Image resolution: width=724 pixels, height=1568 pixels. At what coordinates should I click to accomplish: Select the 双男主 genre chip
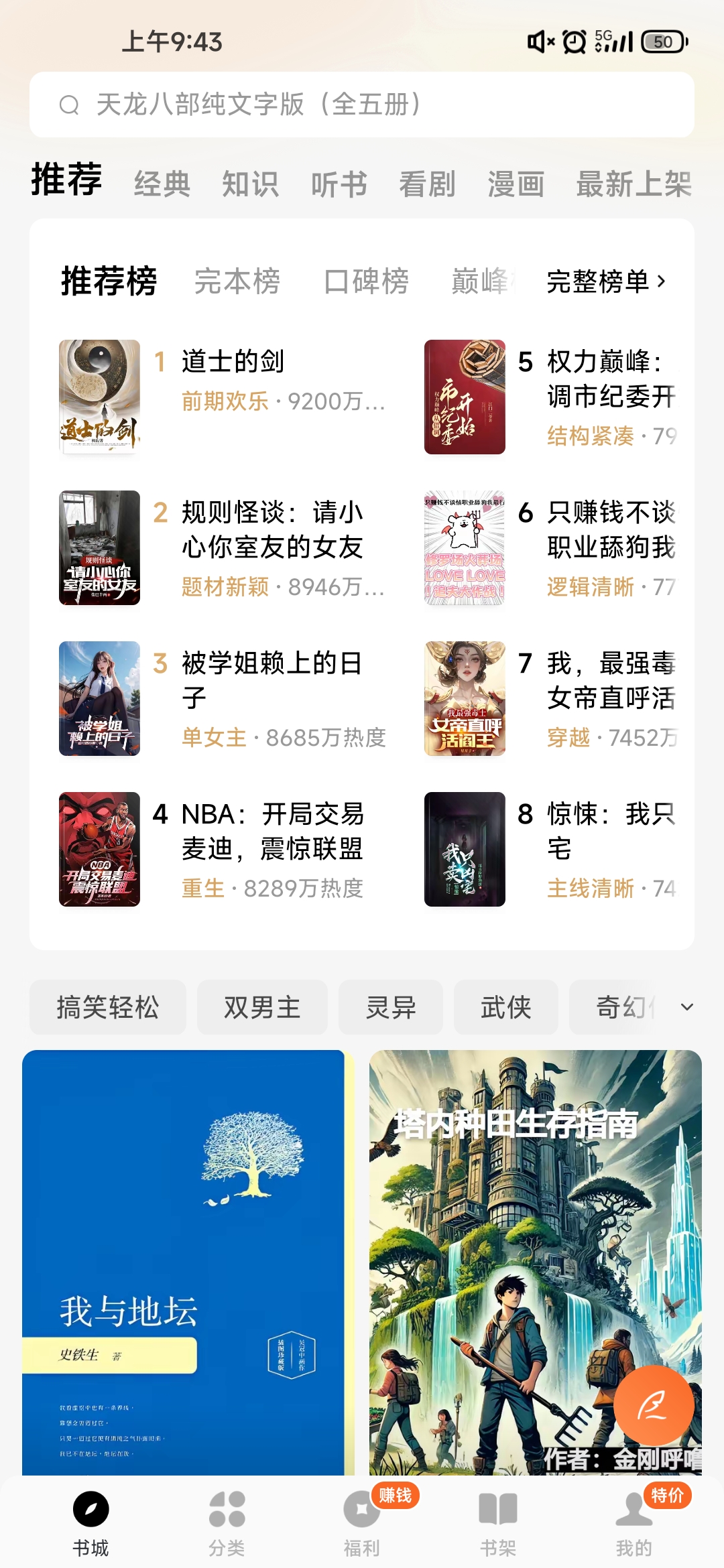262,1007
